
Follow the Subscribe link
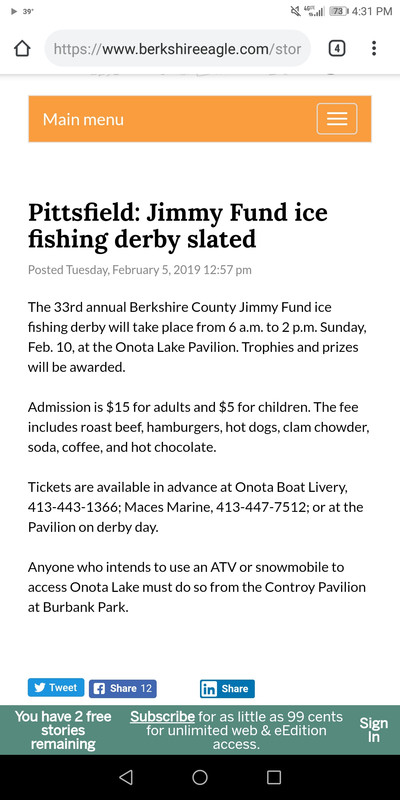click(162, 716)
